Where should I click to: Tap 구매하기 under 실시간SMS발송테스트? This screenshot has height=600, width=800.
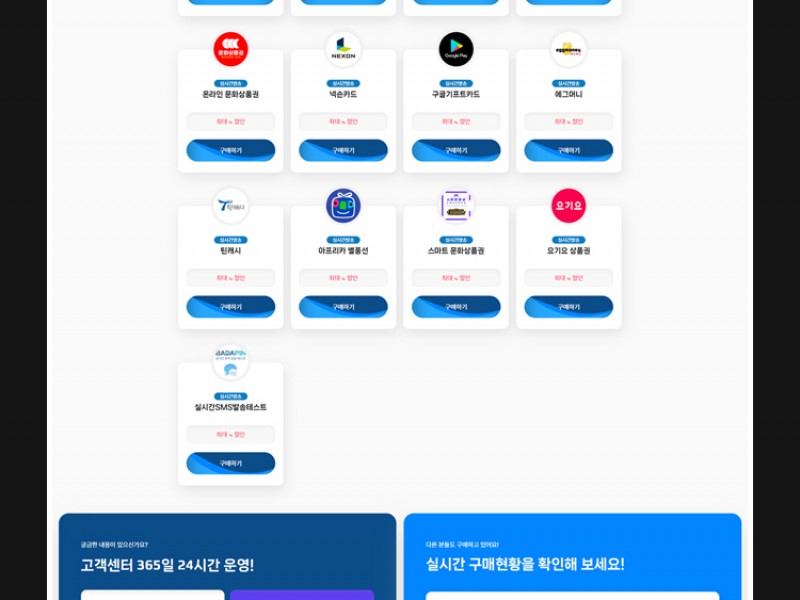pos(230,463)
